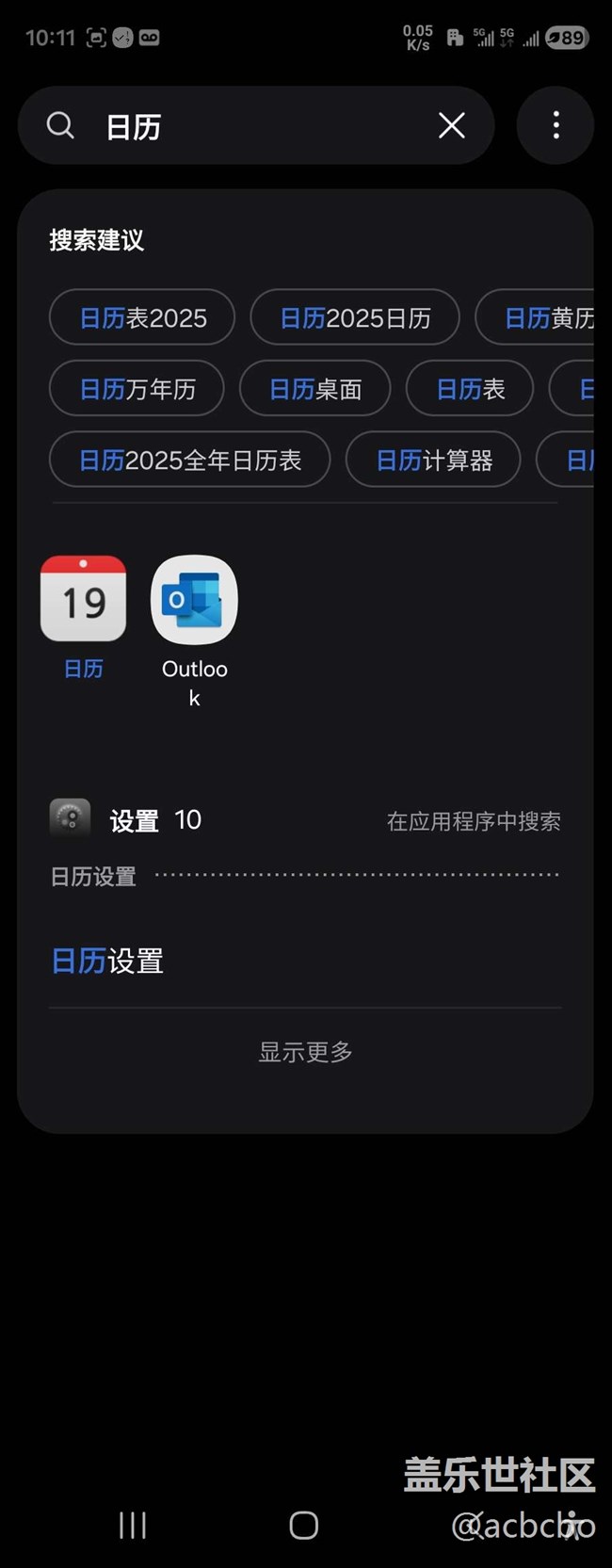612x1568 pixels.
Task: Select the 日历表2025 suggestion chip
Action: pyautogui.click(x=142, y=318)
